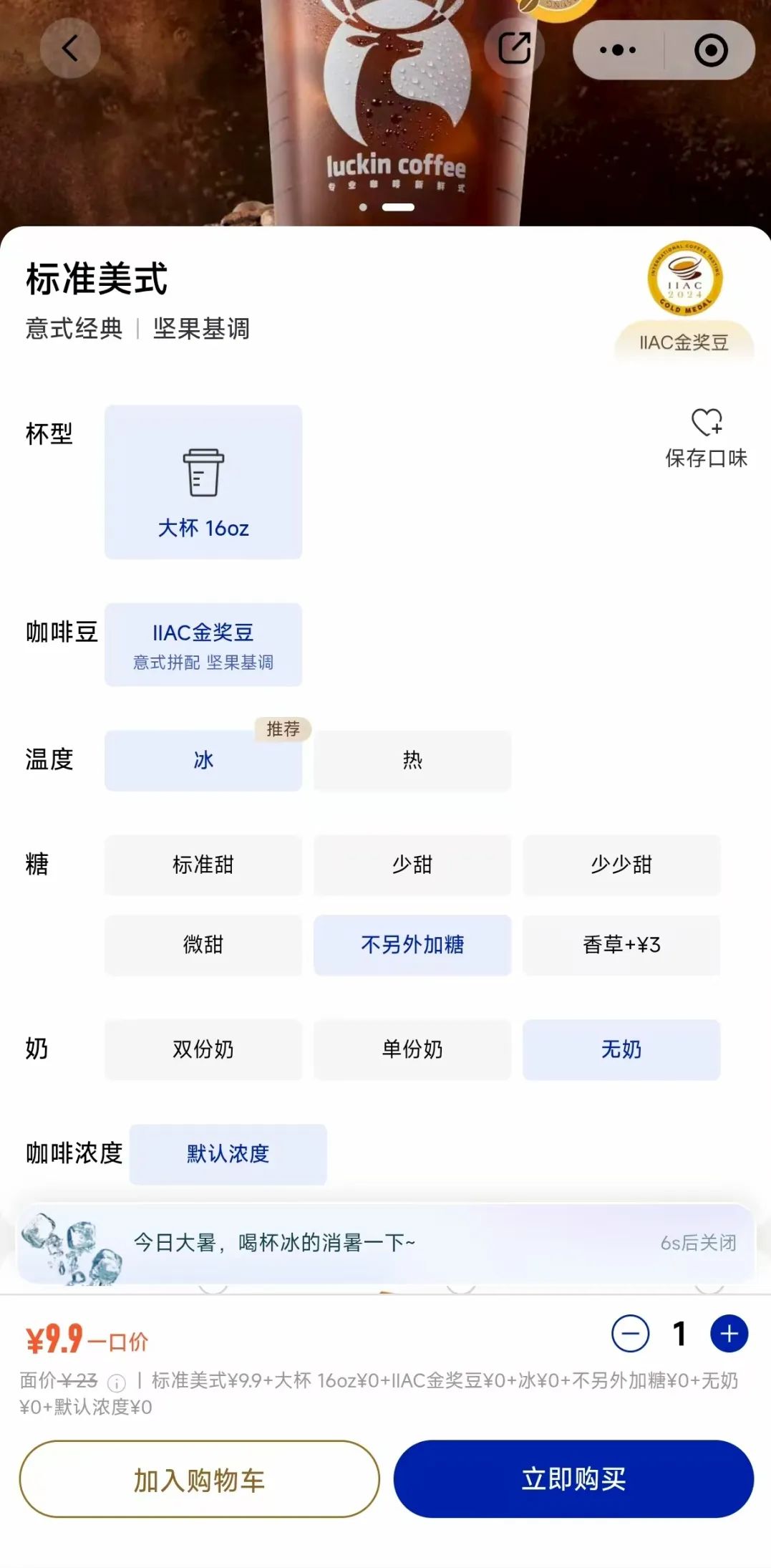
Task: Increase quantity with the plus button
Action: pyautogui.click(x=729, y=1334)
